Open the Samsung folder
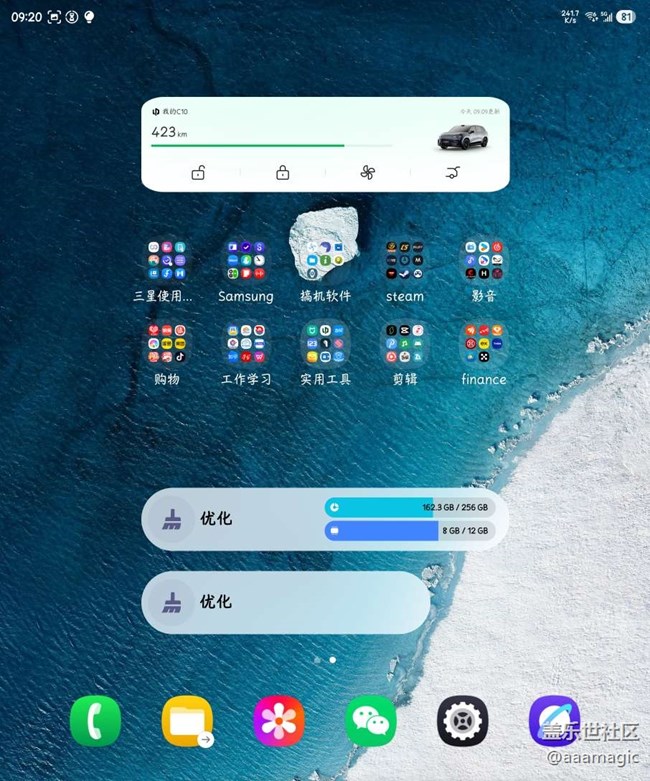The image size is (650, 781). click(245, 261)
